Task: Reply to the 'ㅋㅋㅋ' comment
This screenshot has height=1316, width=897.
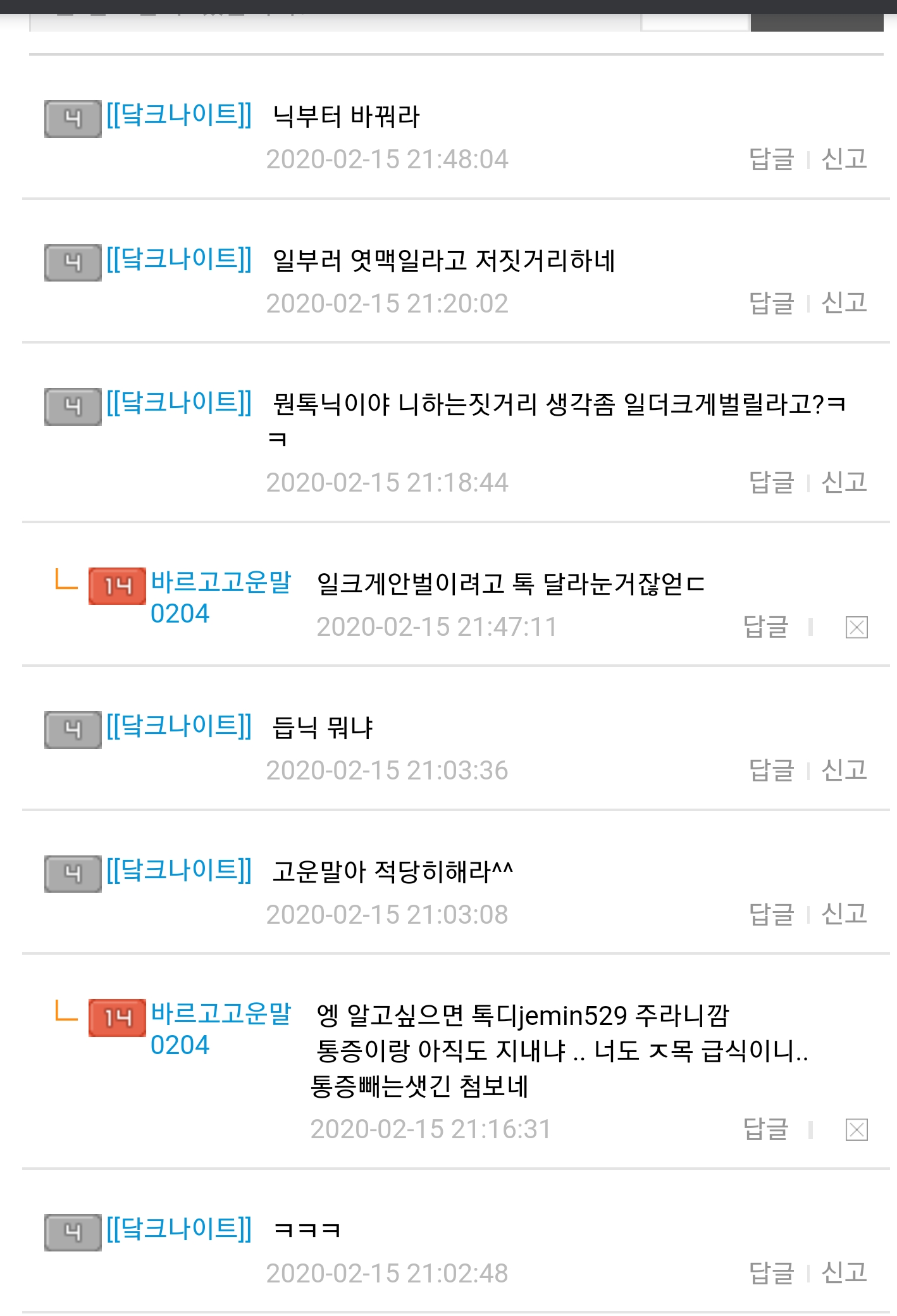Action: tap(771, 1272)
